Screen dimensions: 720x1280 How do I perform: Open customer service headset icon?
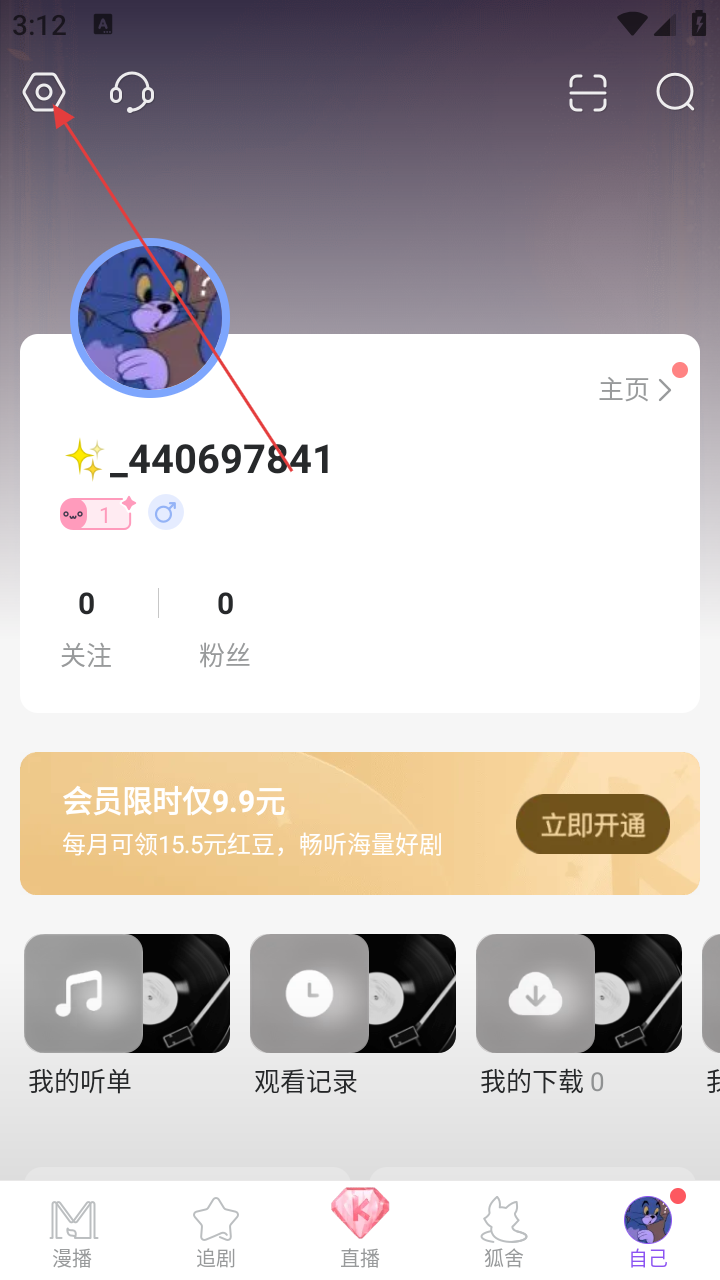tap(131, 93)
